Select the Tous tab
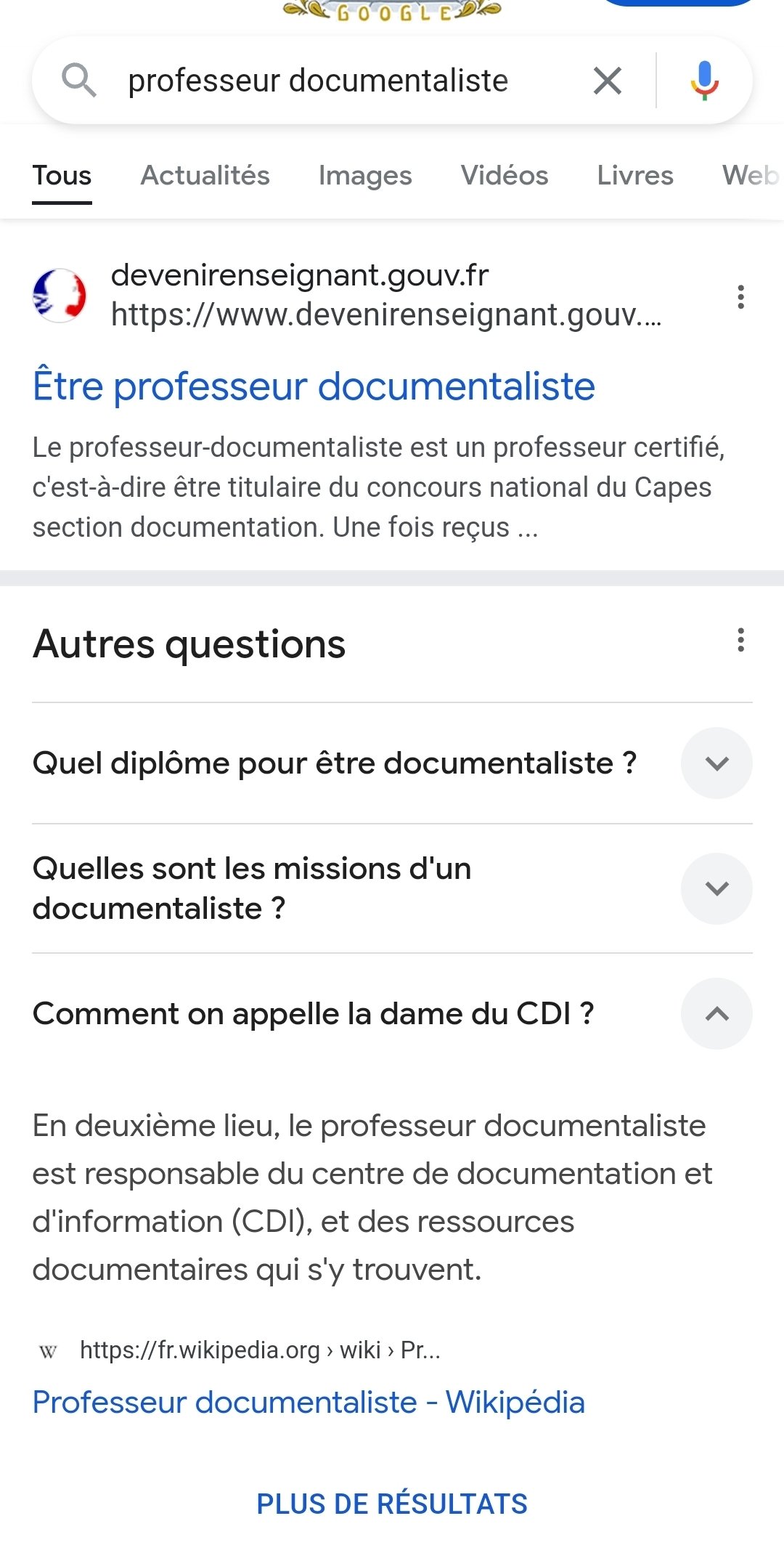The image size is (784, 1545). coord(62,176)
